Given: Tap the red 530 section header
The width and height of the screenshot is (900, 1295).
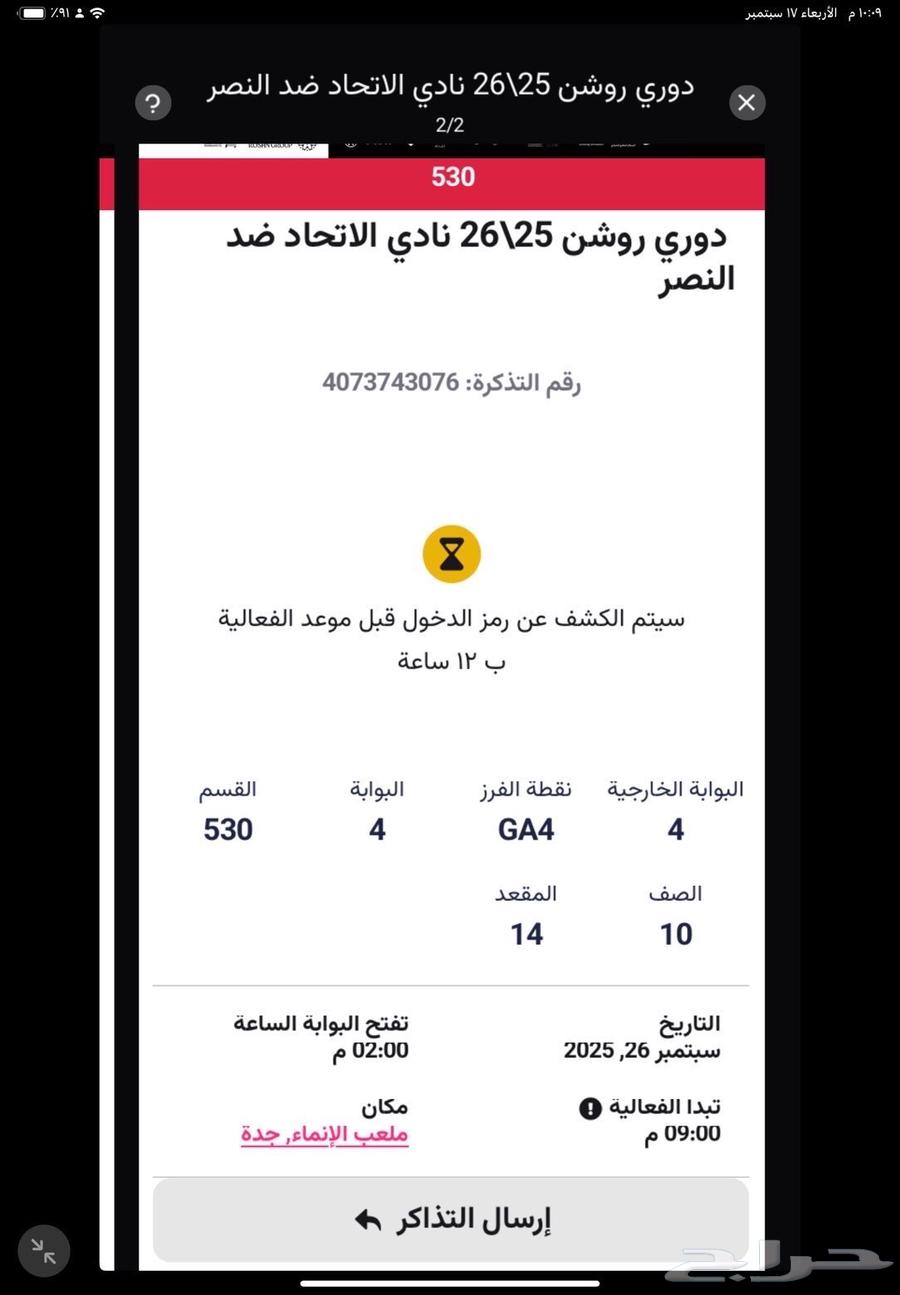Looking at the screenshot, I should [x=452, y=177].
